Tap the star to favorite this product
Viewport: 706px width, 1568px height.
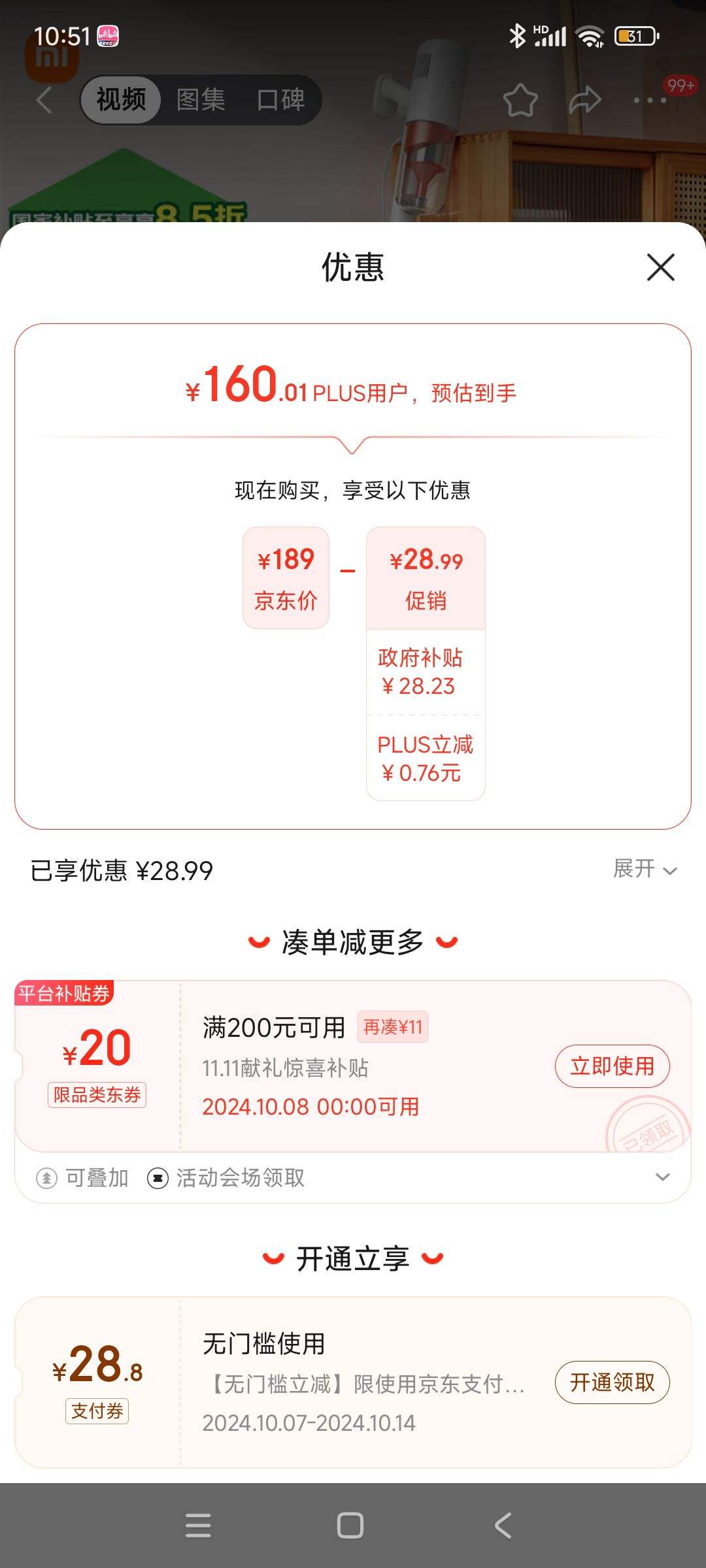(520, 99)
